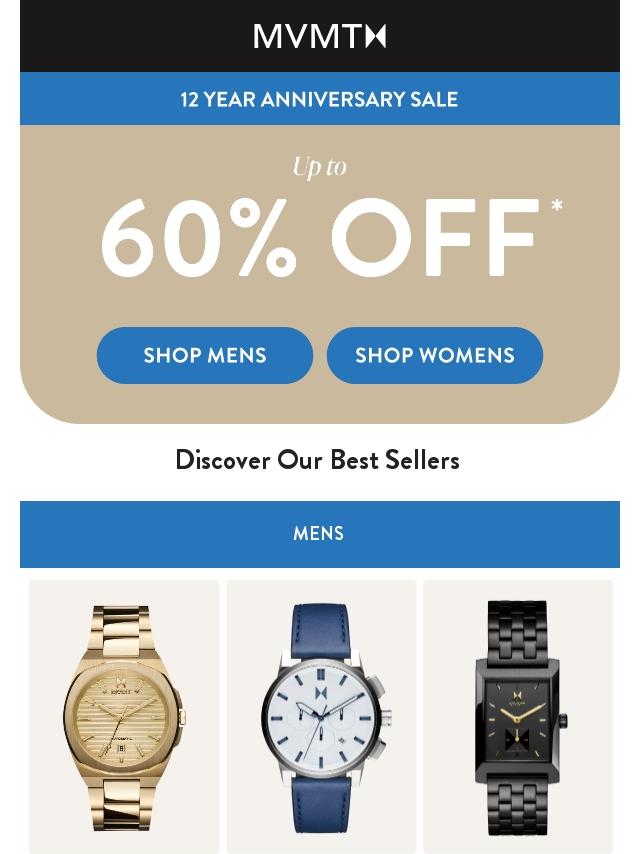View the black square-face watch
This screenshot has width=640, height=854.
tap(517, 716)
